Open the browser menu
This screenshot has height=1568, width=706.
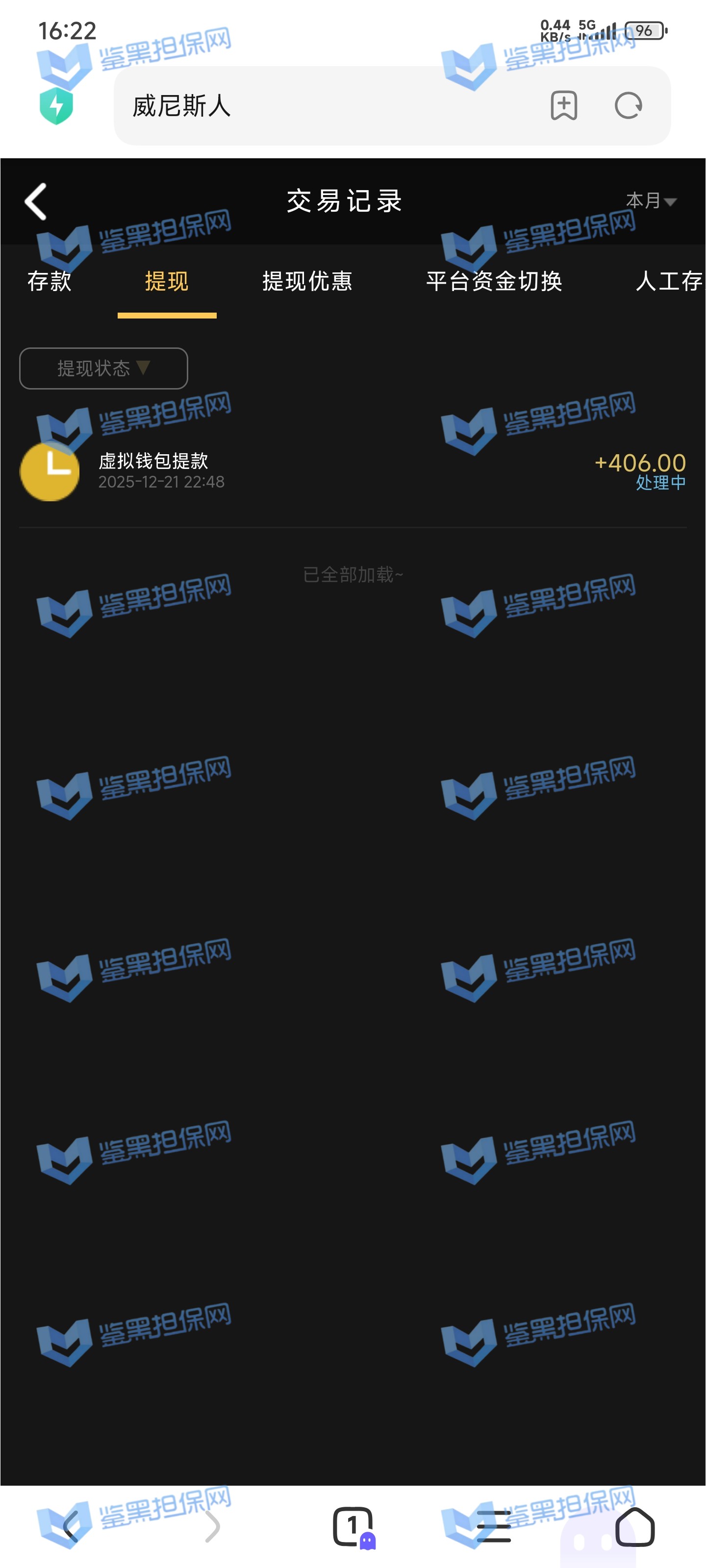pos(493,1527)
